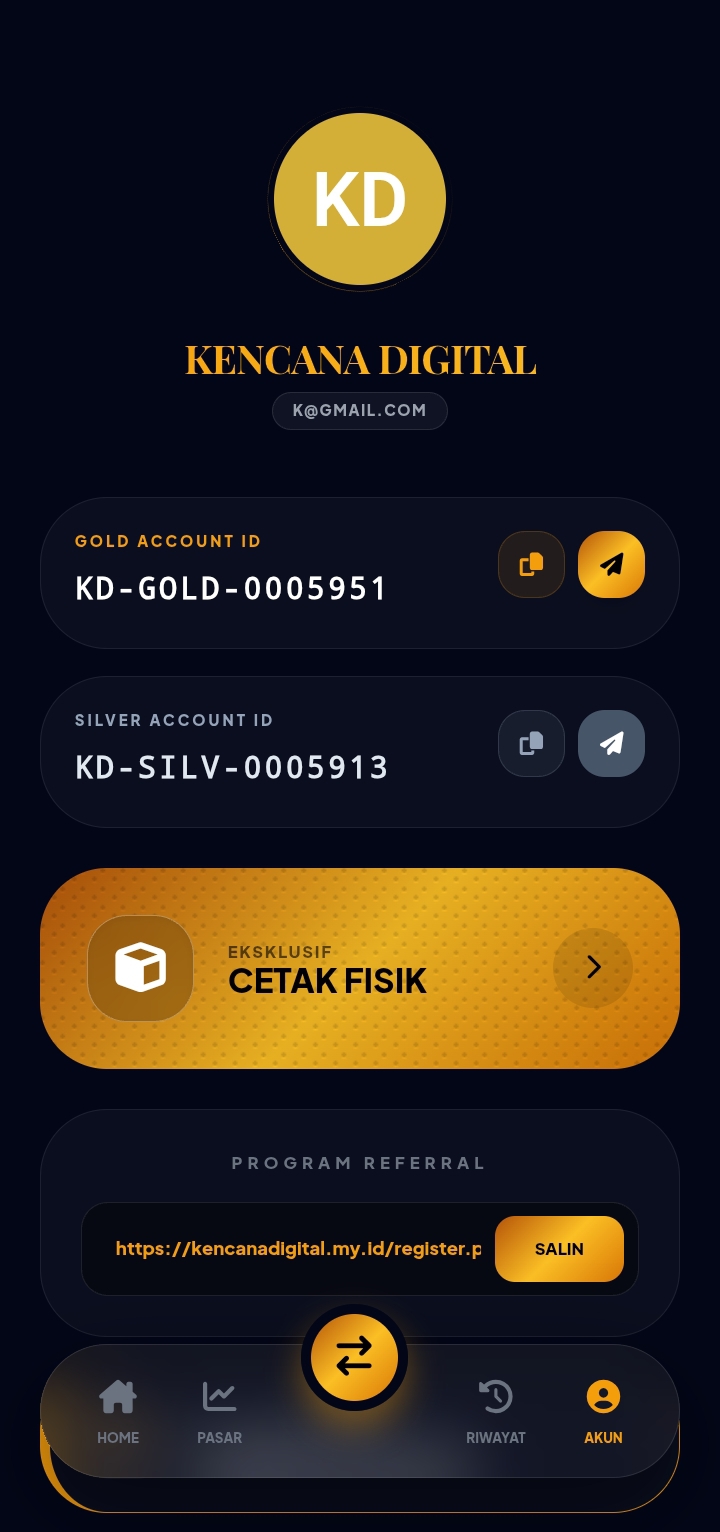Send from the Silver account

click(x=611, y=744)
